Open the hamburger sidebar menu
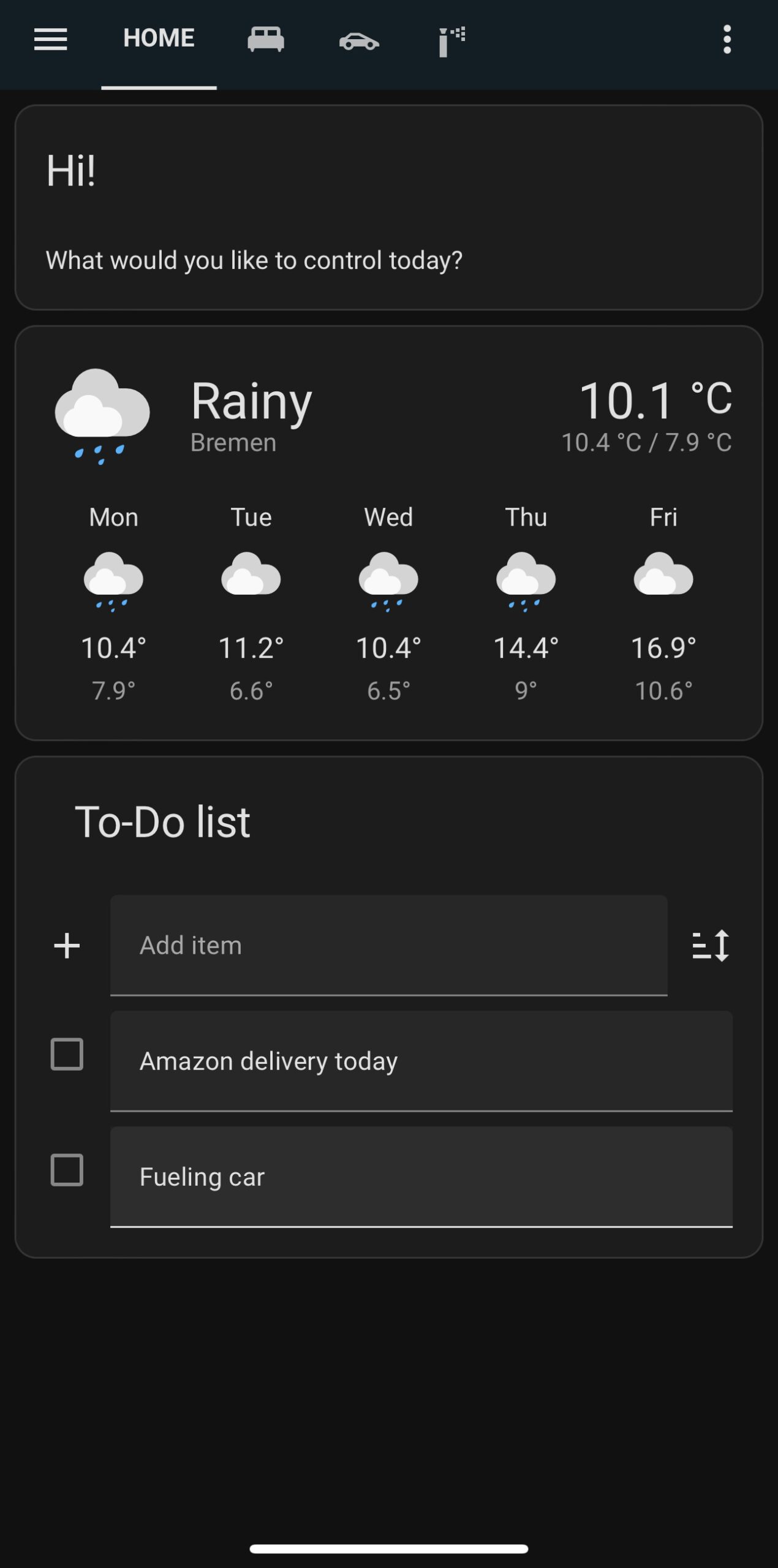Image resolution: width=778 pixels, height=1568 pixels. pos(50,40)
